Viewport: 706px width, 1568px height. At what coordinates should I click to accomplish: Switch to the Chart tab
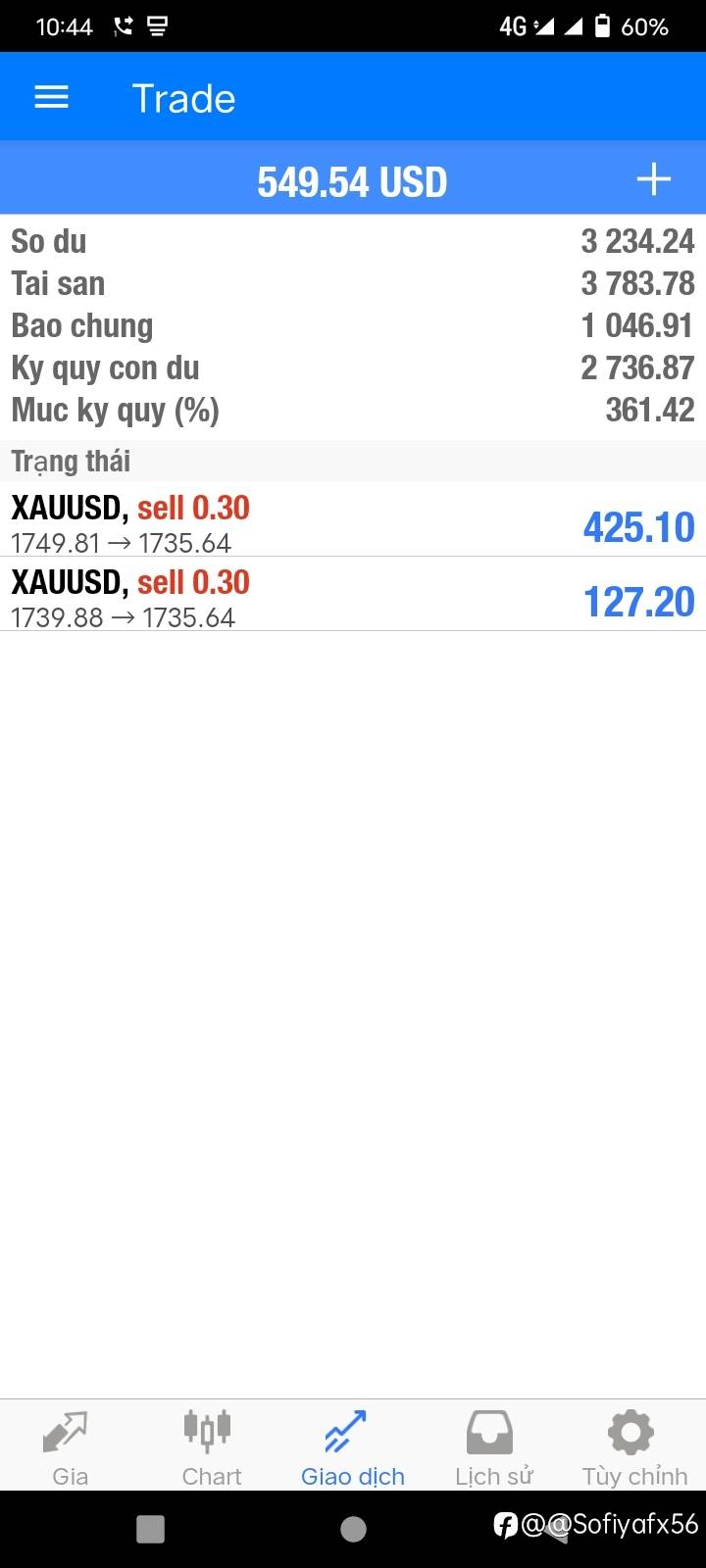212,1445
